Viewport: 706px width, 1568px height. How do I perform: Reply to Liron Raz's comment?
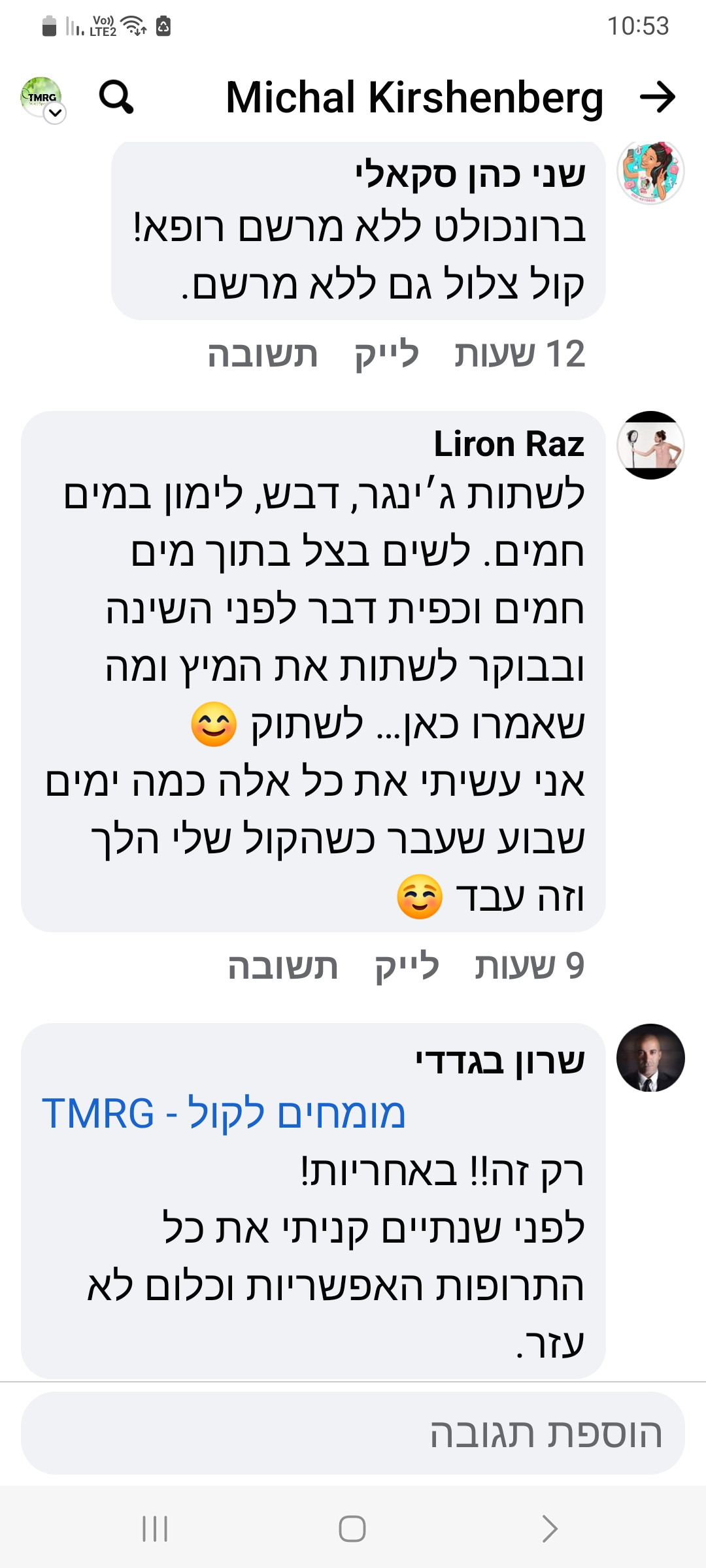(x=282, y=966)
